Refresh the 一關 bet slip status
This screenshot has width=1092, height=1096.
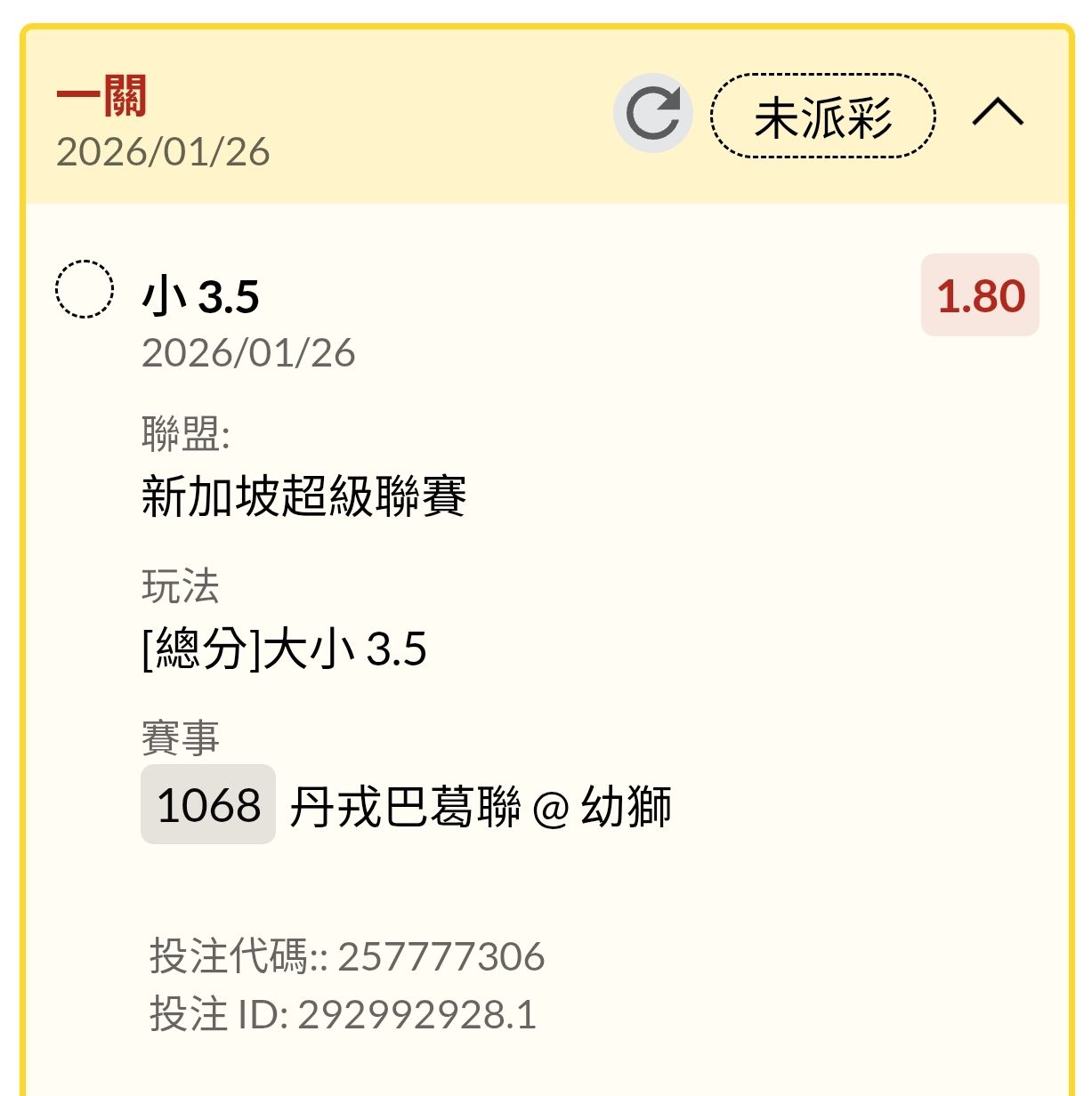tap(653, 114)
